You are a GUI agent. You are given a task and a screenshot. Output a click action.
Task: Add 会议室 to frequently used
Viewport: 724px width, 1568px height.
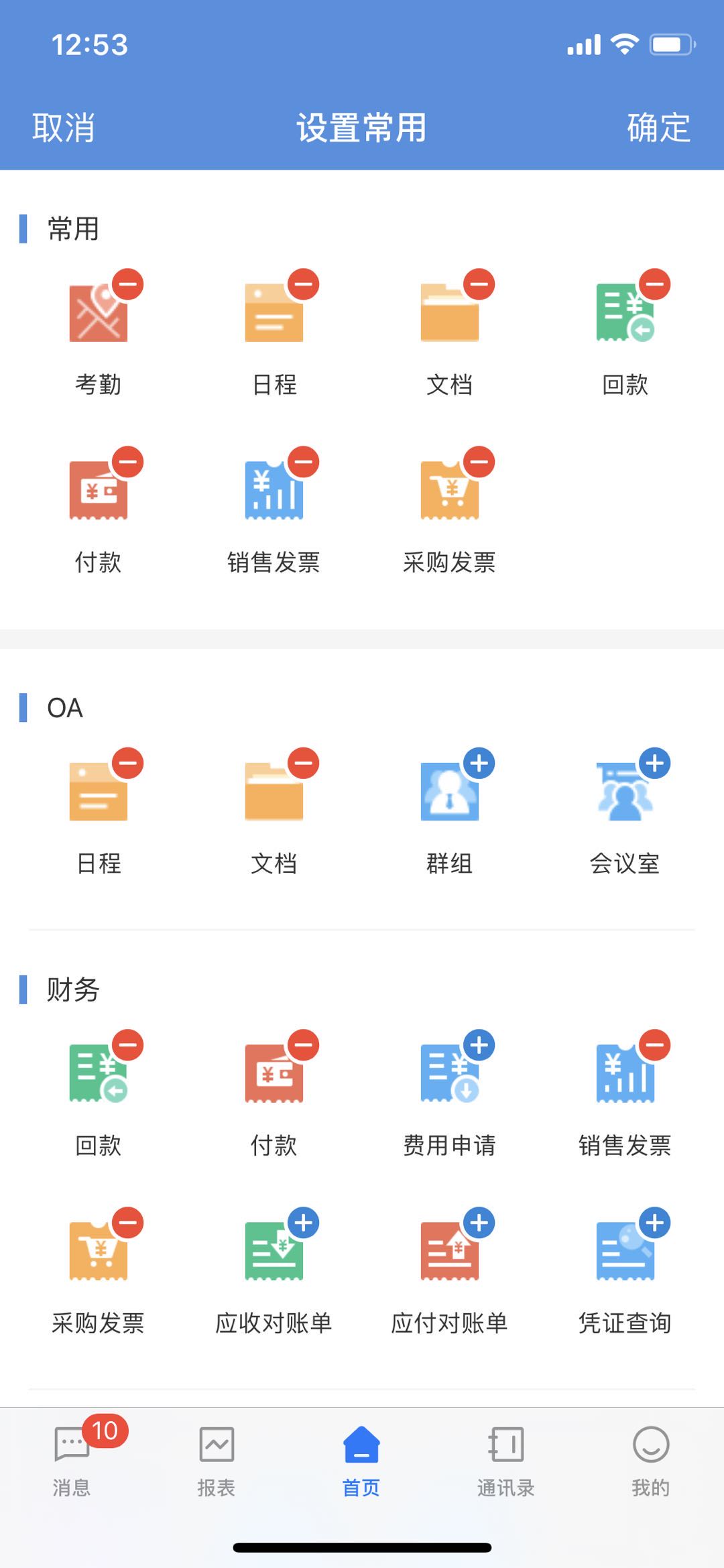point(654,764)
